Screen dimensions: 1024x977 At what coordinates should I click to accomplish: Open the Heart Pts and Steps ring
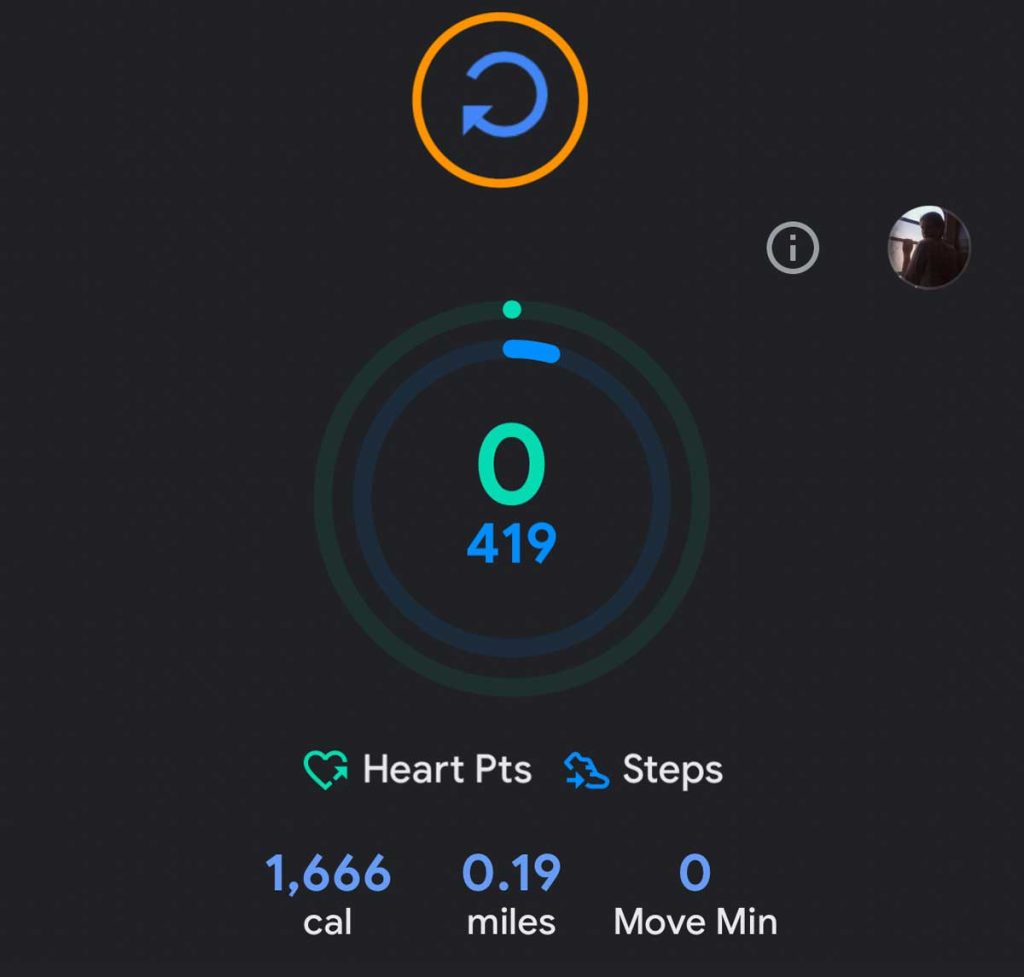click(512, 497)
